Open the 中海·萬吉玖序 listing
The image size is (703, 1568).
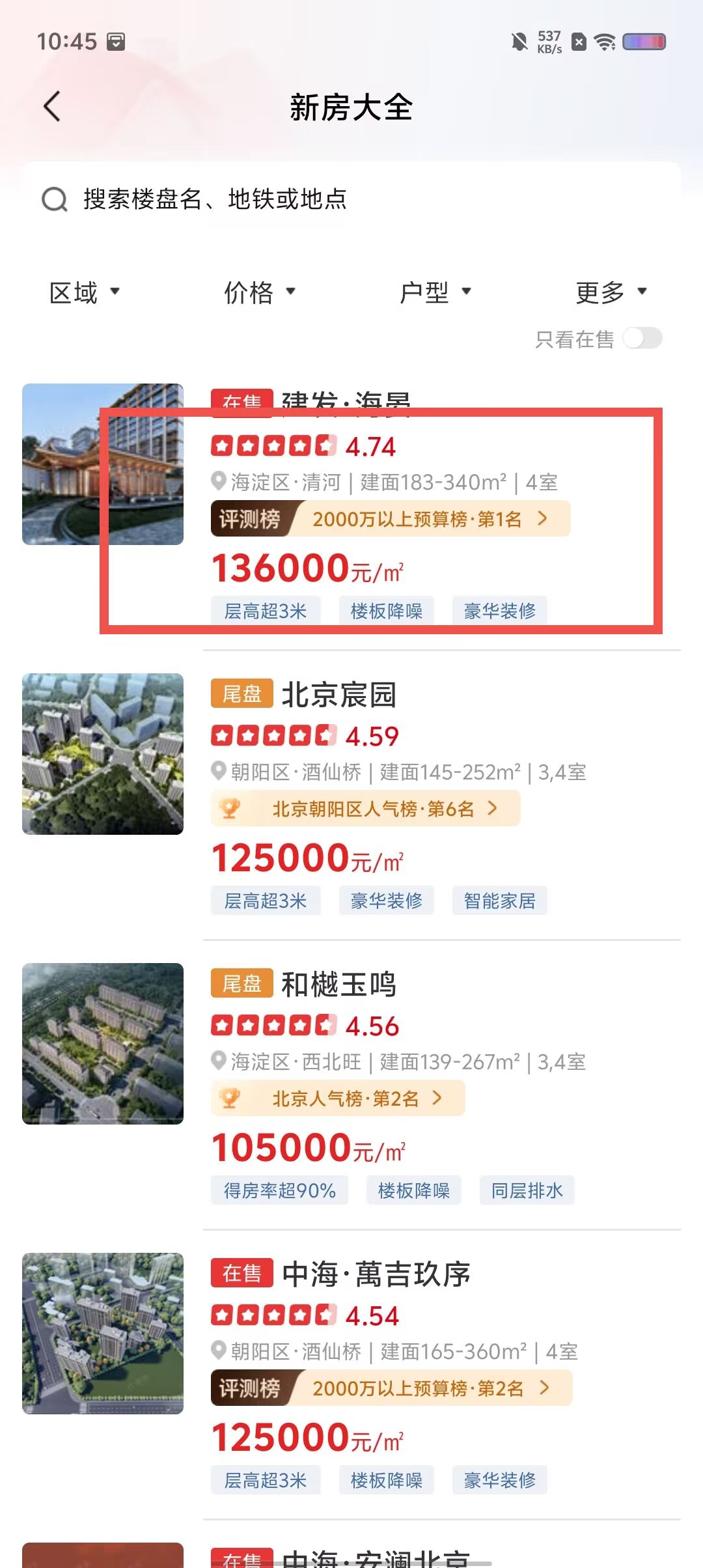point(351,1374)
